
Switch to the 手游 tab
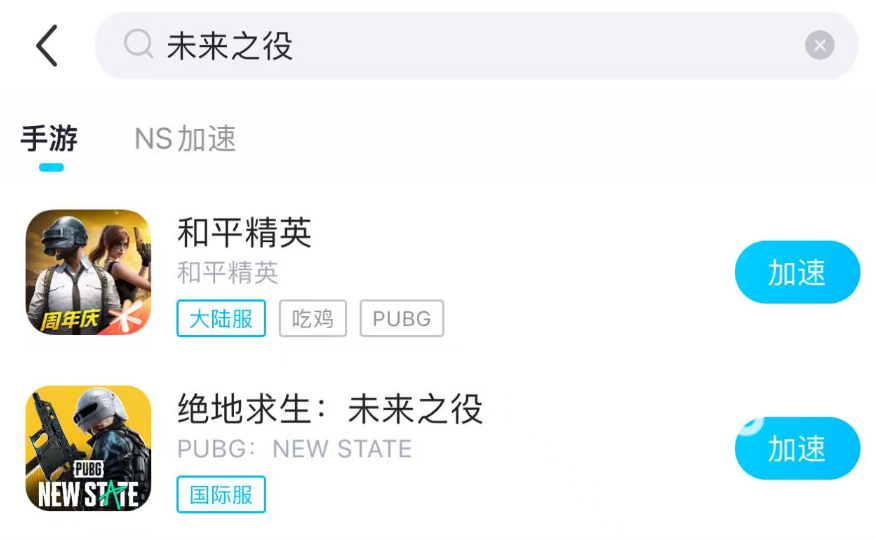click(x=49, y=139)
